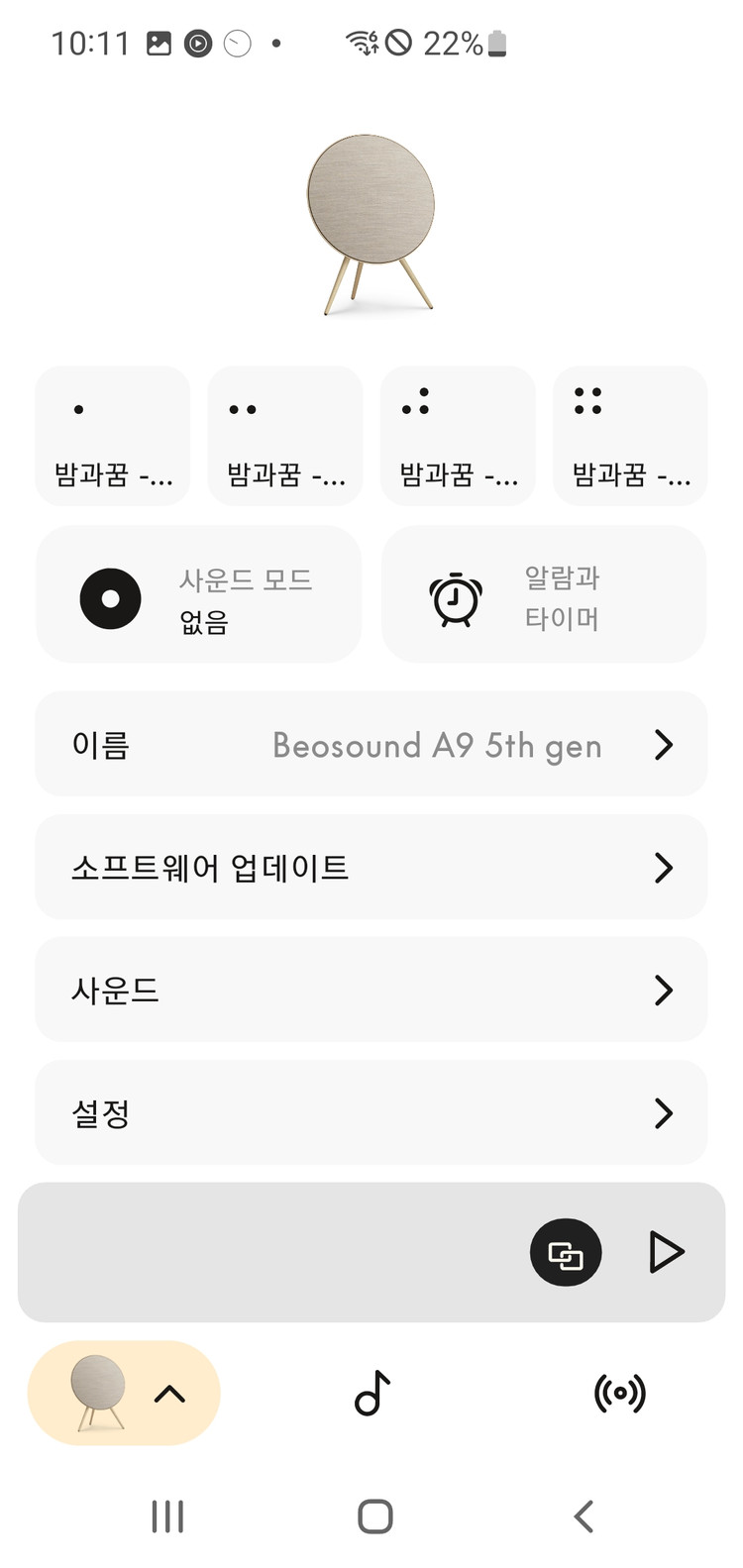Expand the 설정 (settings) row
This screenshot has width=743, height=1568.
371,1112
